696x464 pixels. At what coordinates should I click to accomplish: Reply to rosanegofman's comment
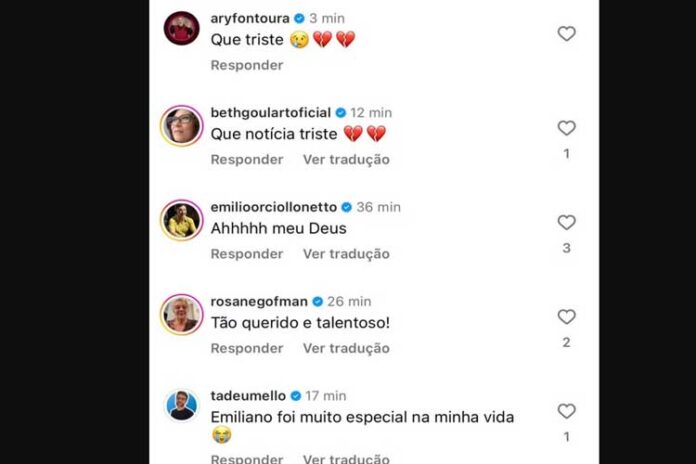pos(246,348)
